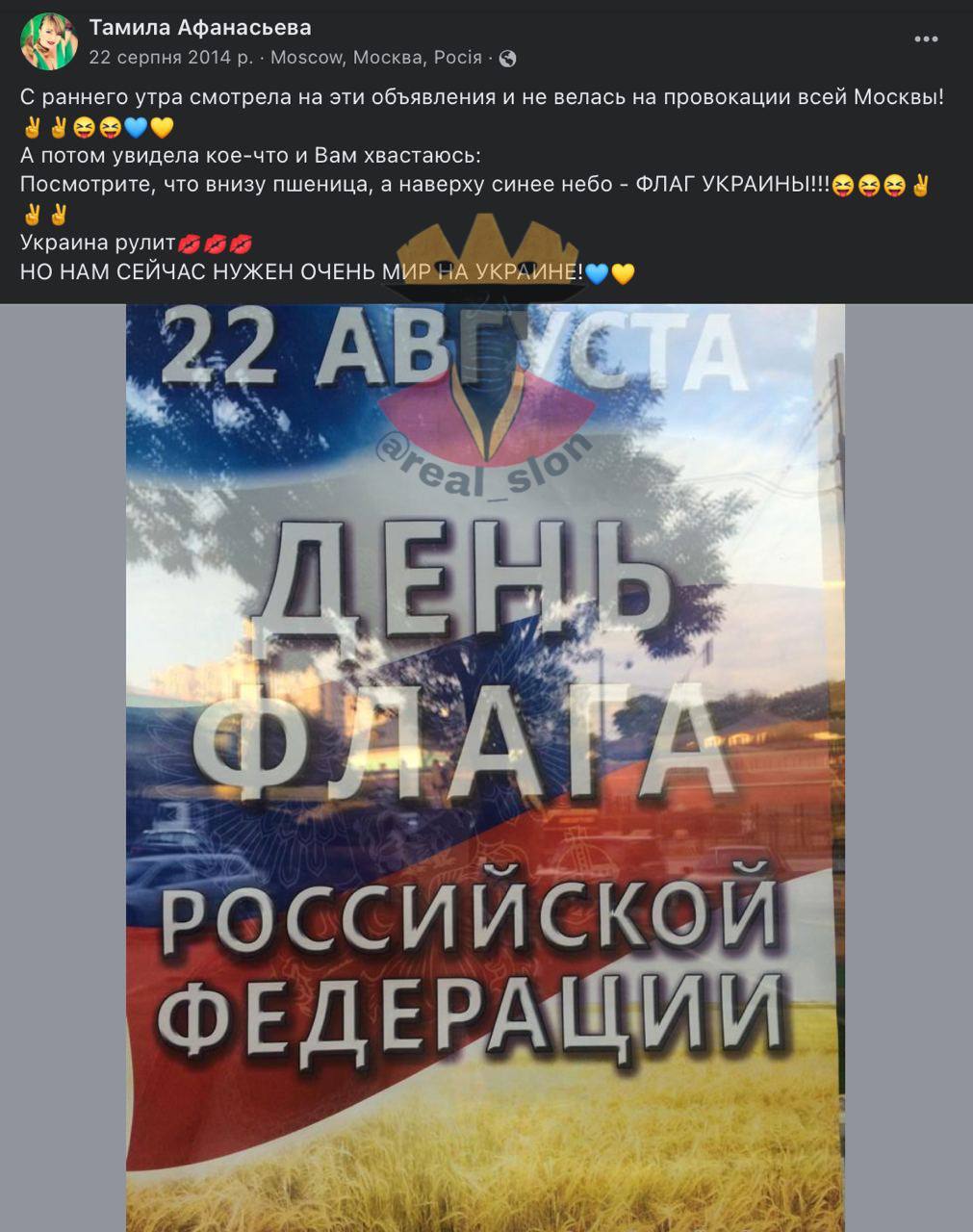
Task: View the post's public audience icon
Action: [508, 59]
